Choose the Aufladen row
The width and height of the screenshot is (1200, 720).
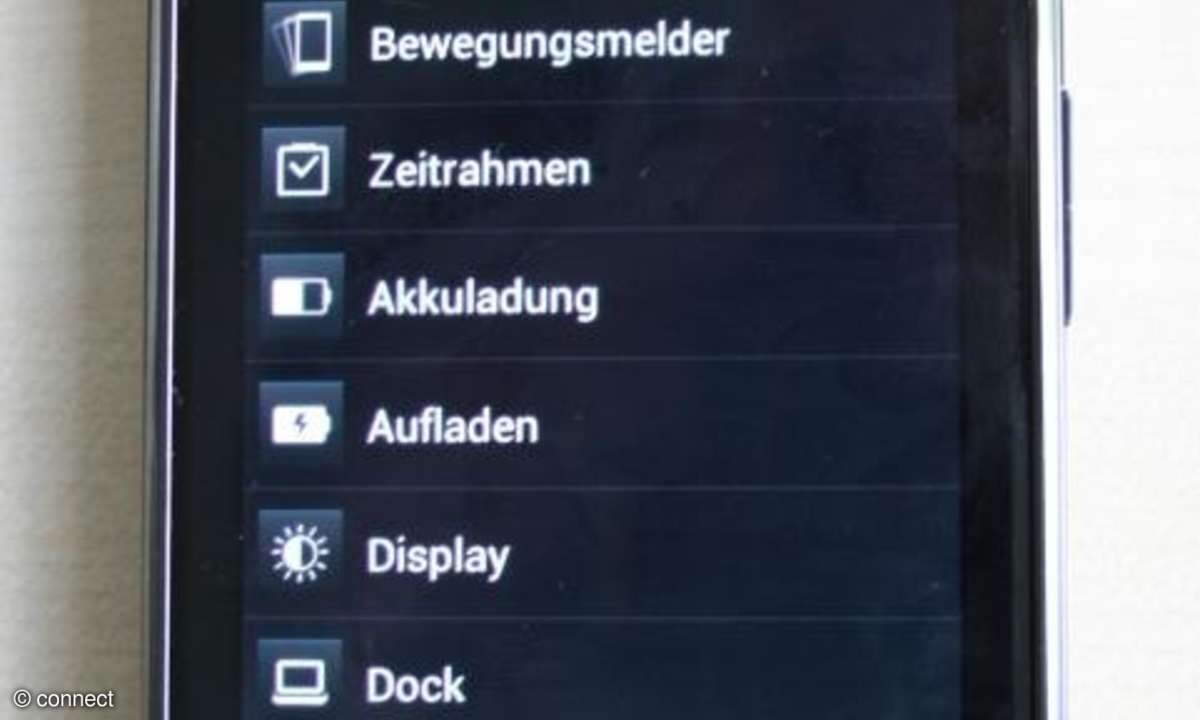452,427
